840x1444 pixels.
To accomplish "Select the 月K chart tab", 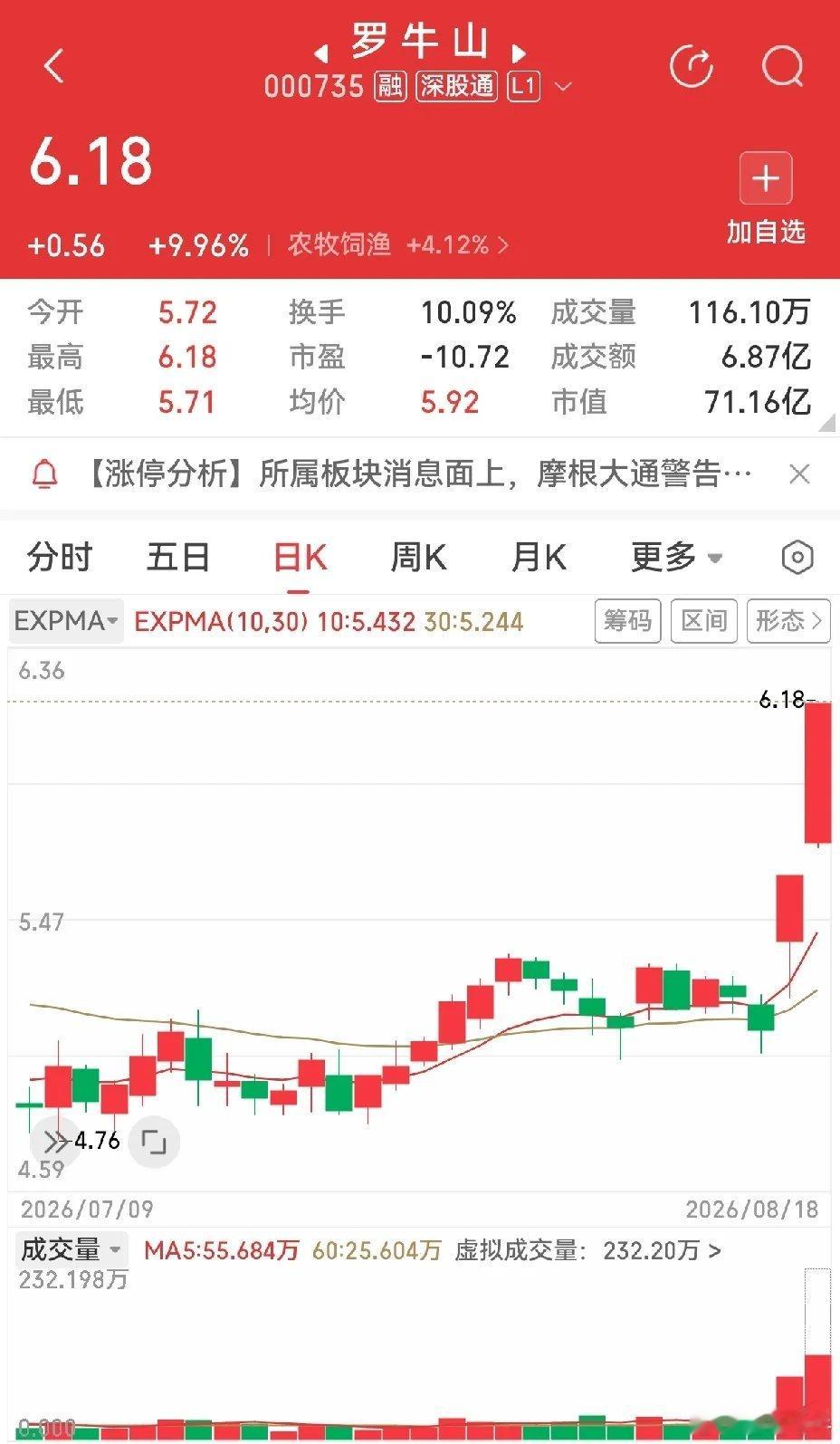I will pos(539,557).
